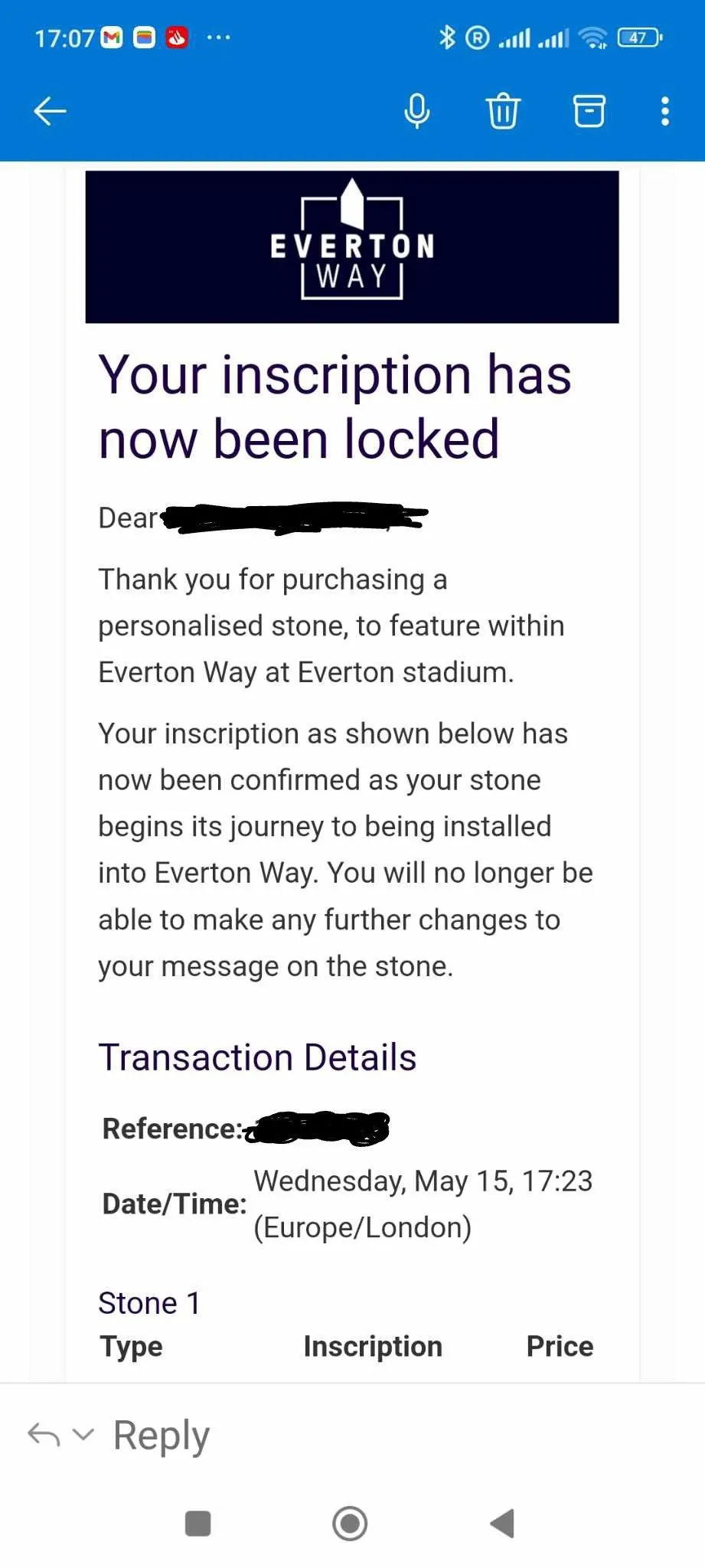Reply to this Everton Way email
Screen dimensions: 705x1568
(162, 1435)
